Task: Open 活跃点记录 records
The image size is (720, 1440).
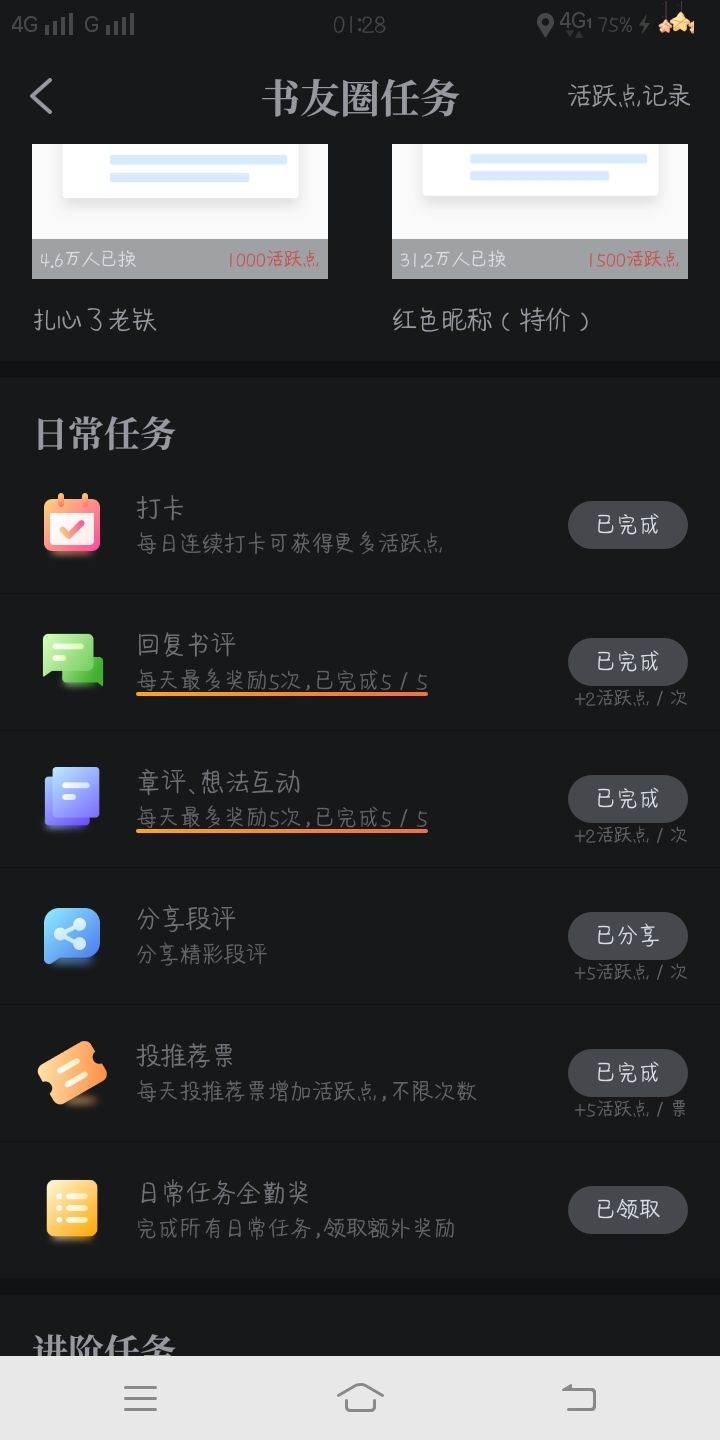Action: tap(629, 96)
